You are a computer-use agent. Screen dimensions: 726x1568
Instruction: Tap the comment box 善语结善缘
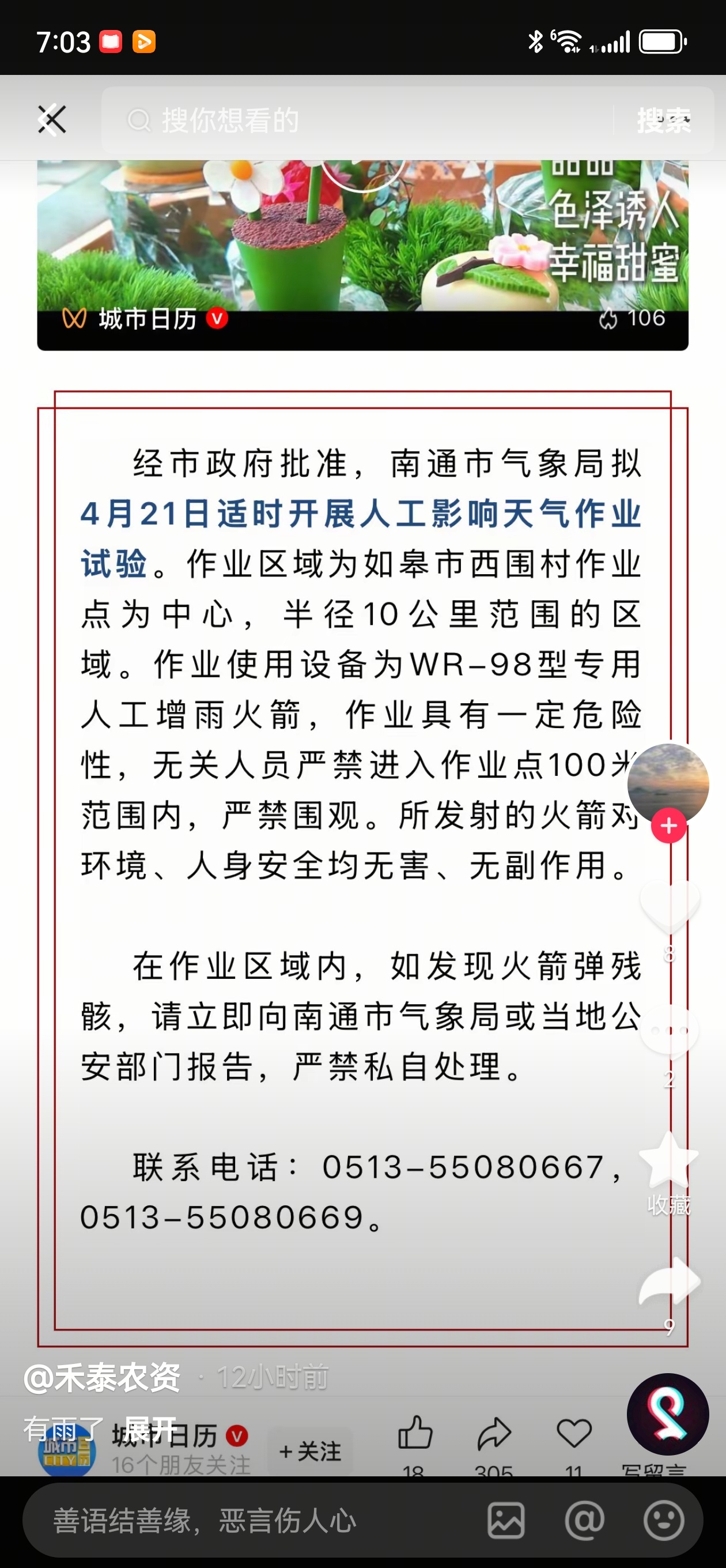pos(243,1521)
